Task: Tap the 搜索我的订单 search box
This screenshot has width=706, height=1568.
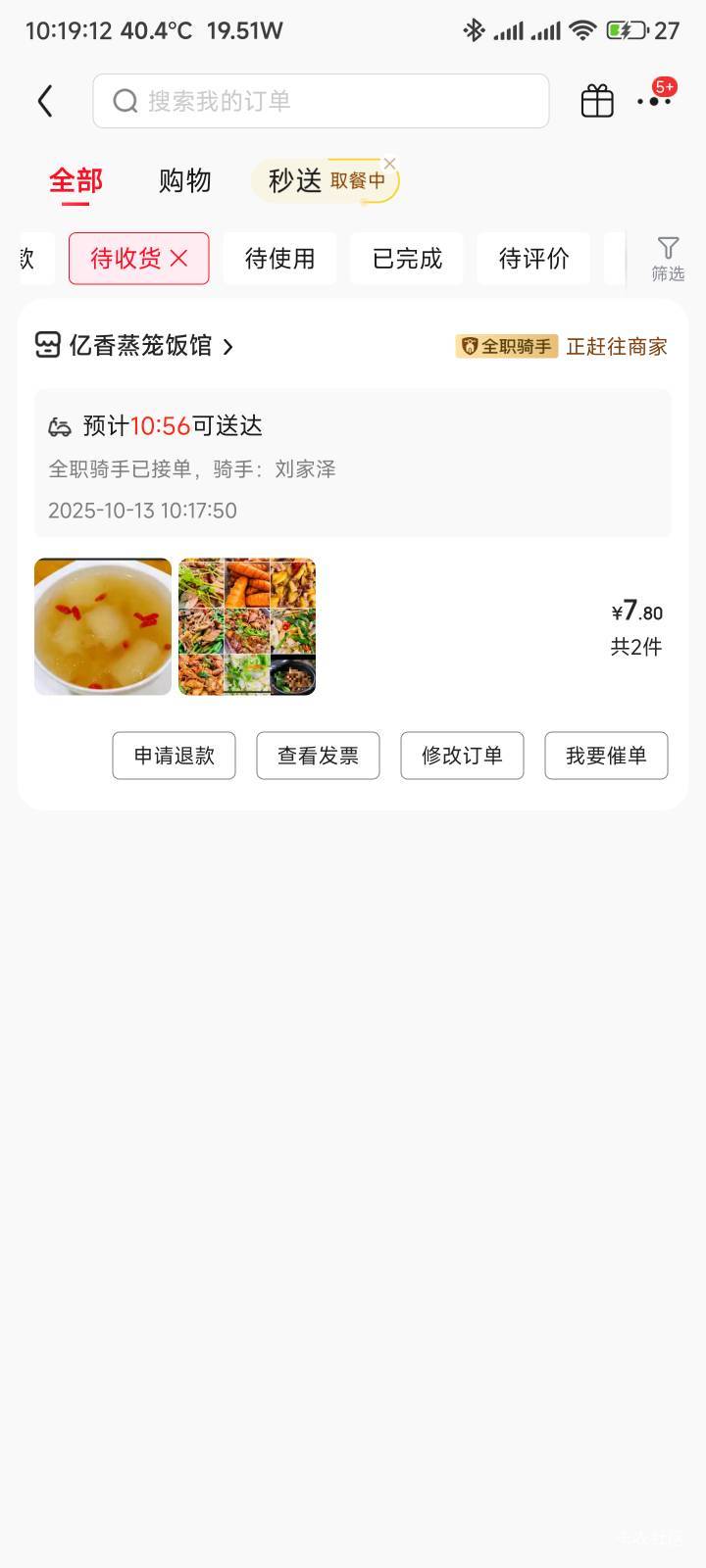Action: click(321, 101)
